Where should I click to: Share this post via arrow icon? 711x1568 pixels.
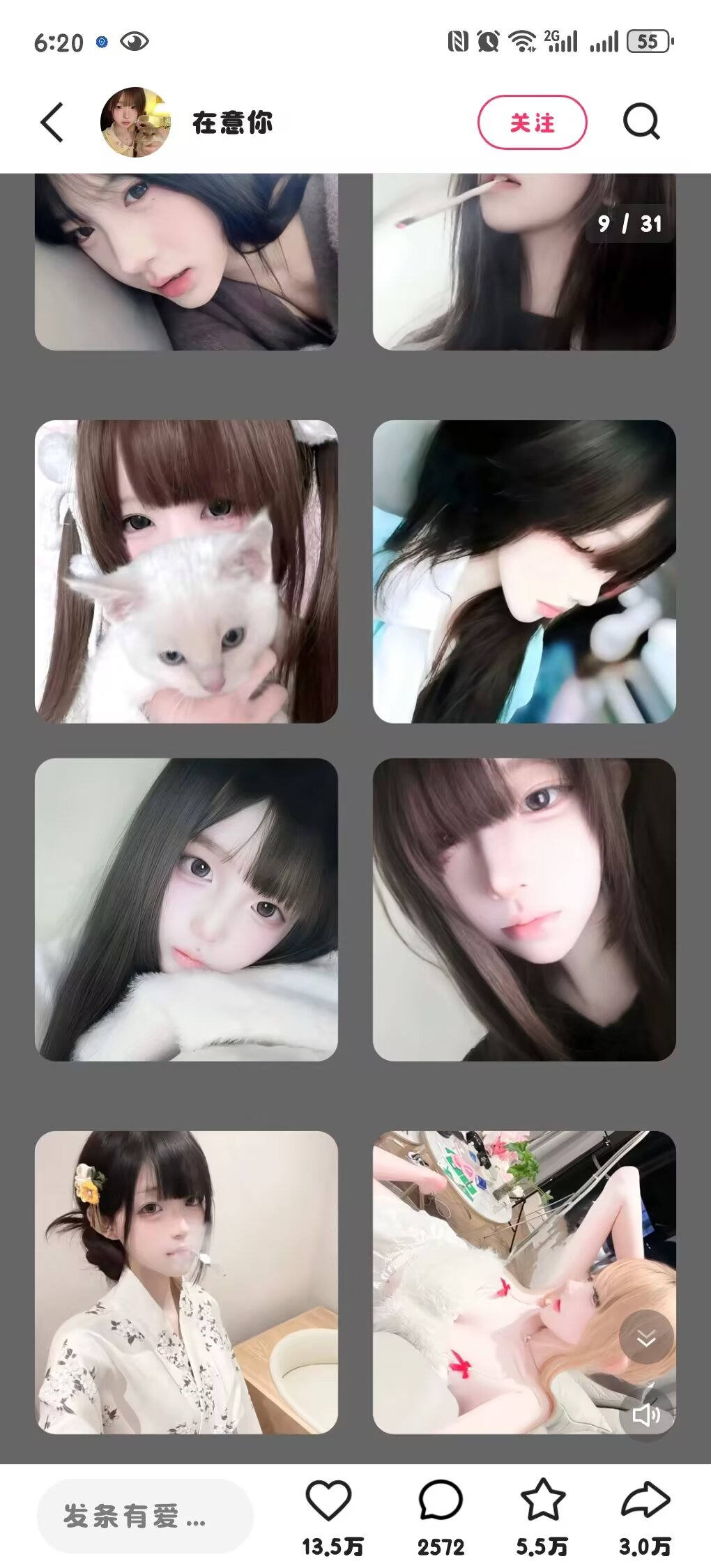click(x=645, y=1500)
